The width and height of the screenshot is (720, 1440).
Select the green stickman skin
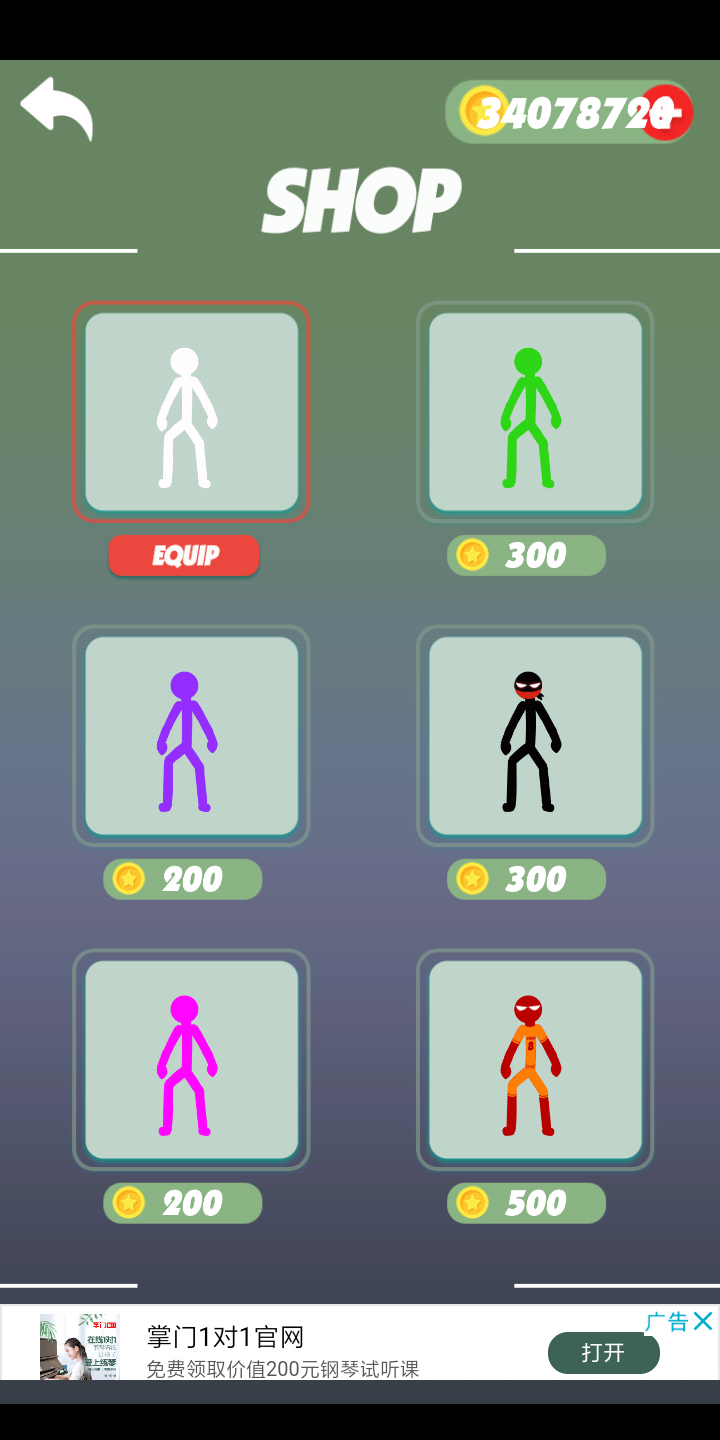coord(535,412)
